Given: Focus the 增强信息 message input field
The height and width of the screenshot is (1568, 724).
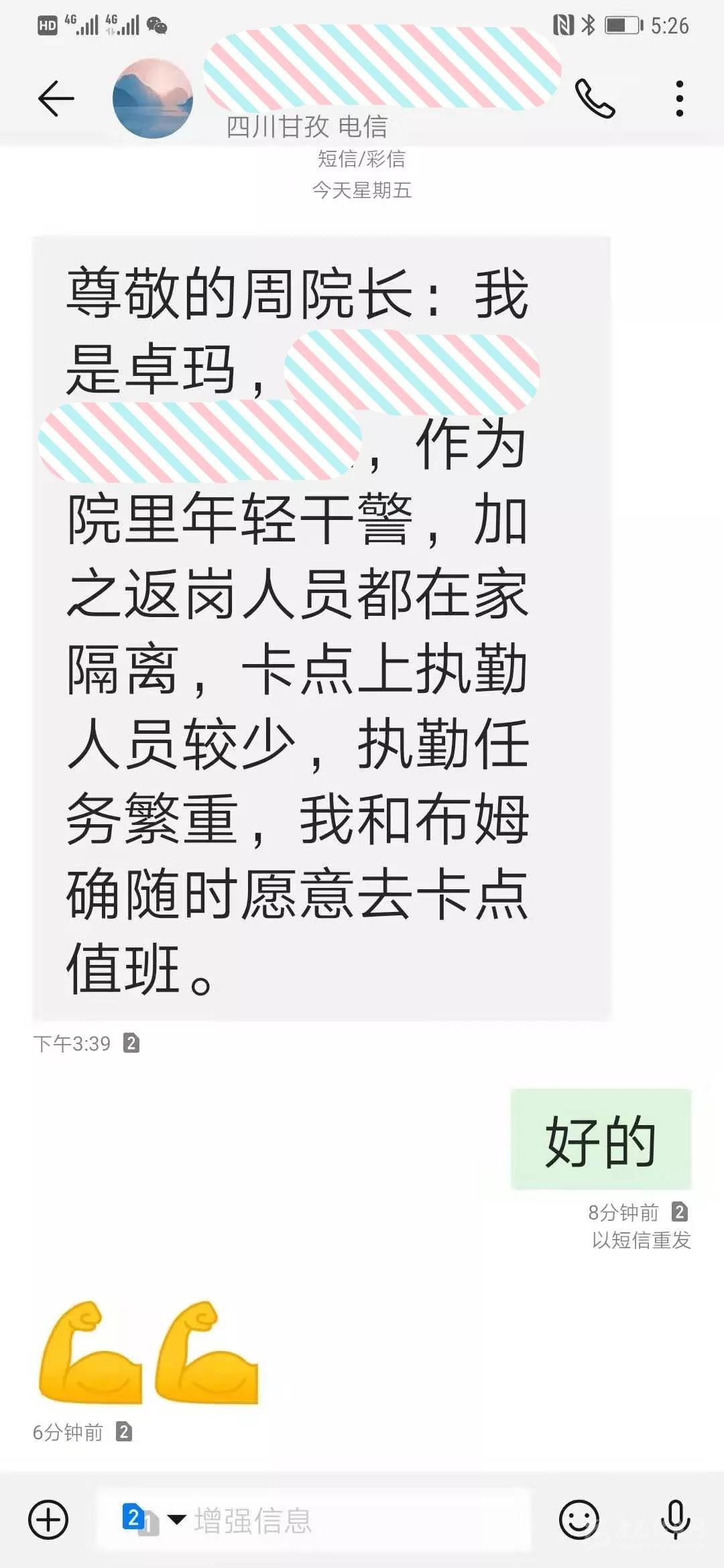Looking at the screenshot, I should pos(349,1520).
